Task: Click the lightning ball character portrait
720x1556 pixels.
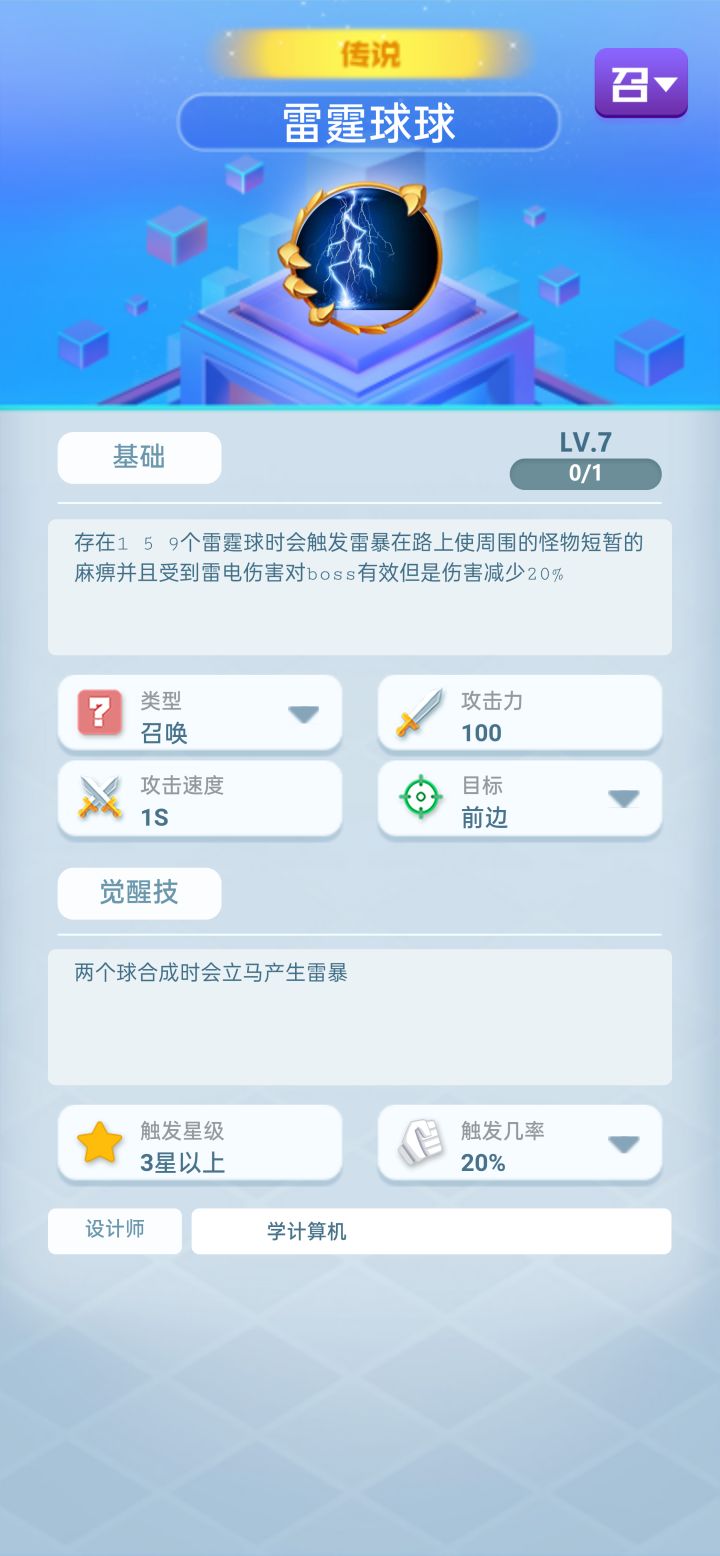Action: pos(360,253)
